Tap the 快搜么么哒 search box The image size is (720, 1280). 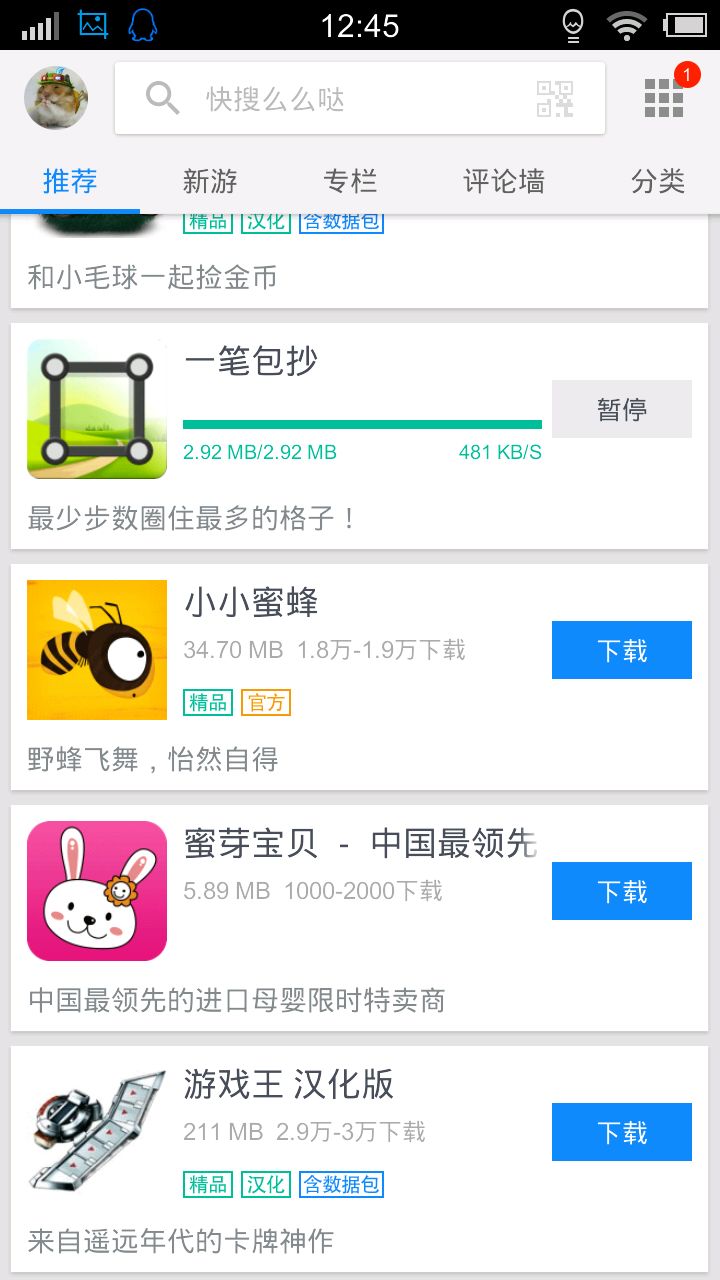[x=330, y=98]
